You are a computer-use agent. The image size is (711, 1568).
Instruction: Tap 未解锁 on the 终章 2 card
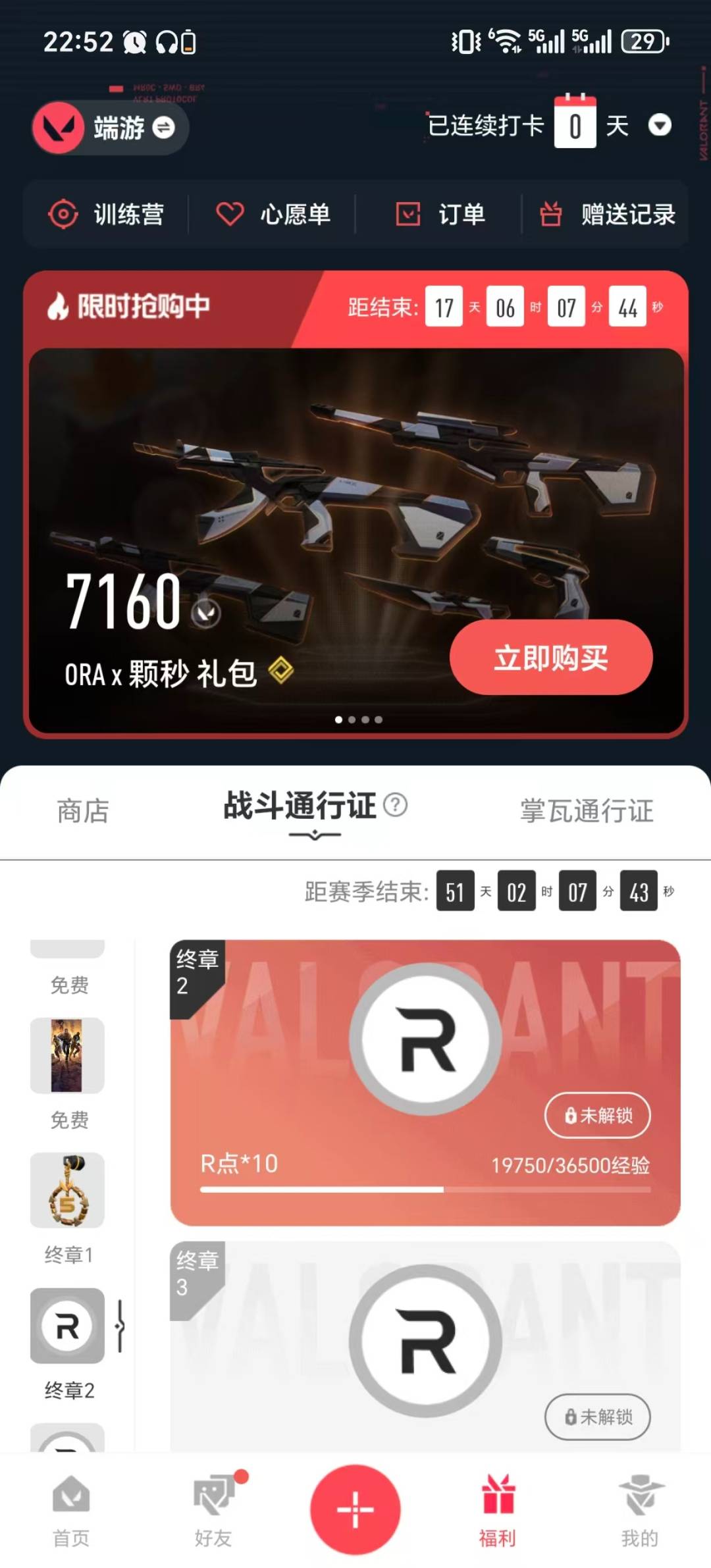coord(597,1115)
